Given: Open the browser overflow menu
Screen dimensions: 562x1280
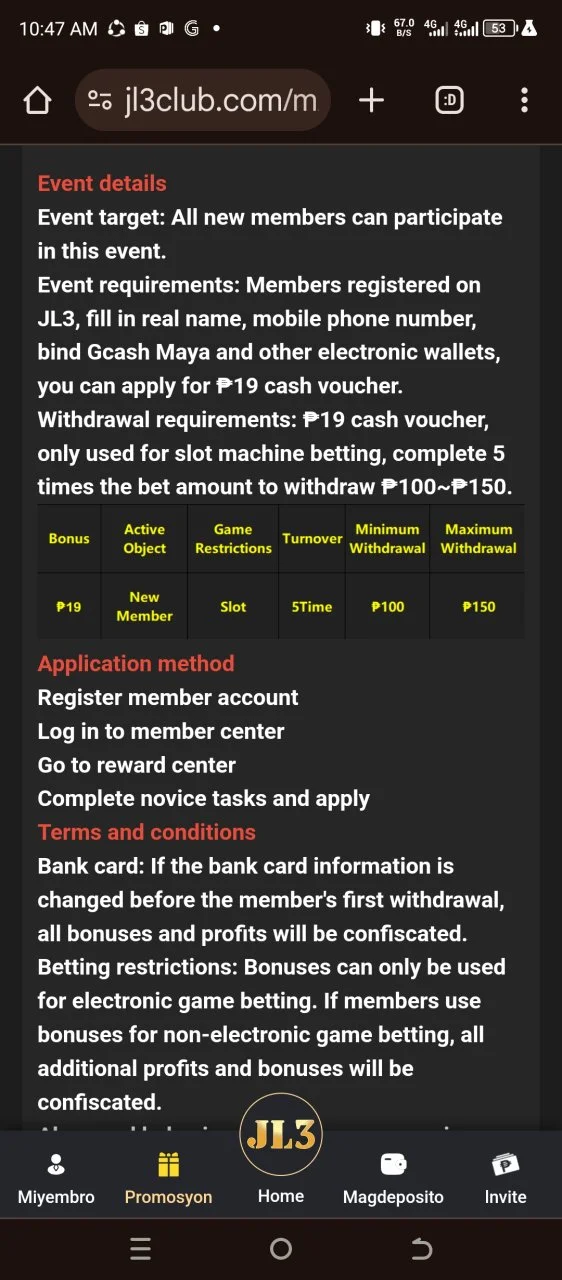Looking at the screenshot, I should tap(524, 100).
